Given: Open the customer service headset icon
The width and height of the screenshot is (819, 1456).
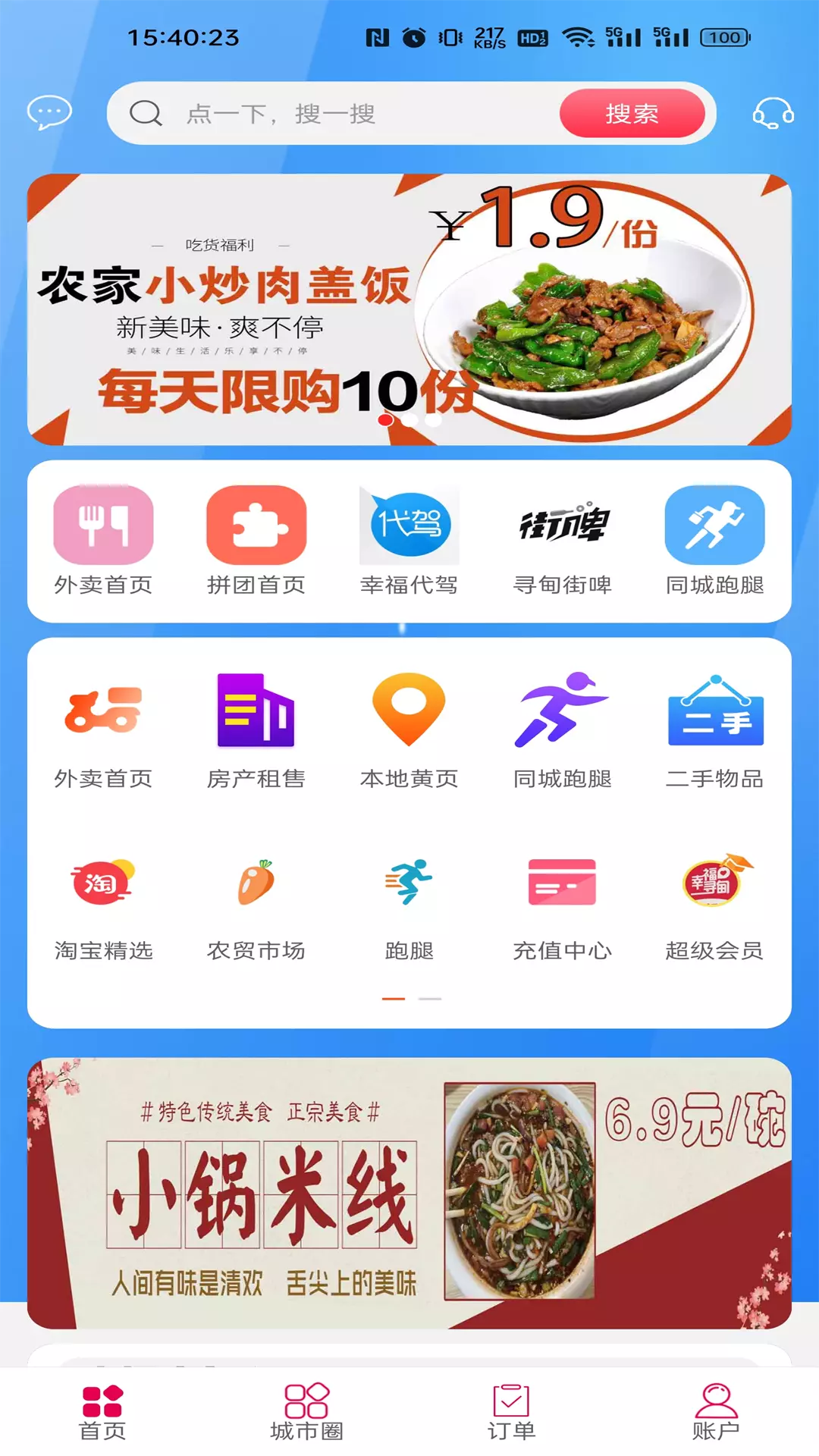Looking at the screenshot, I should (x=773, y=114).
